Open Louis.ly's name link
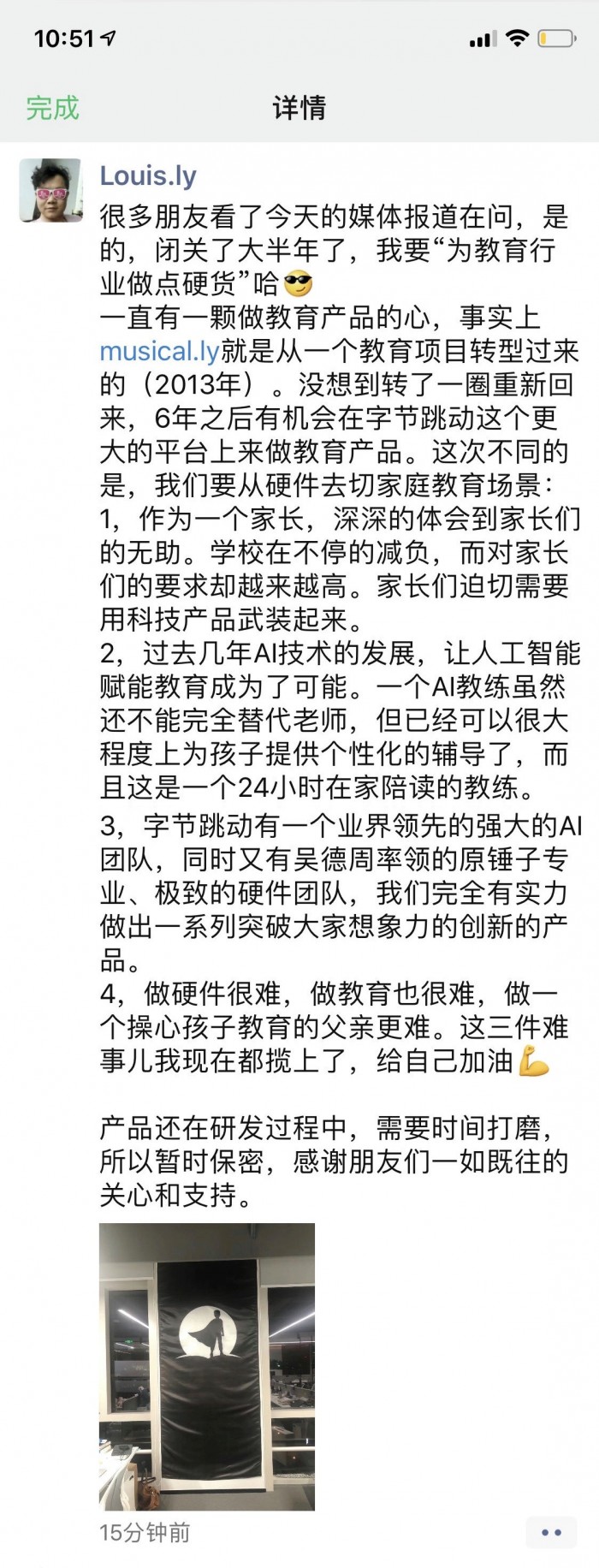This screenshot has width=599, height=1568. [148, 175]
